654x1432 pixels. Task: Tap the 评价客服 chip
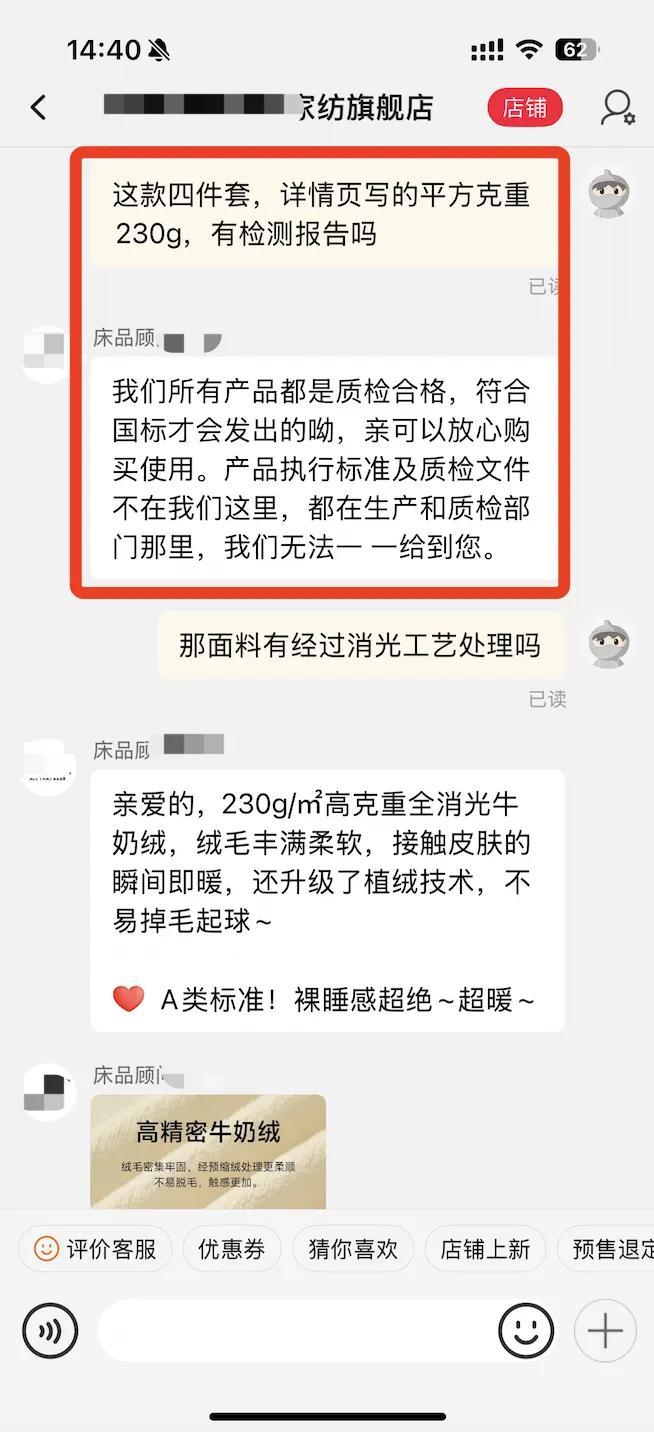[x=96, y=1249]
